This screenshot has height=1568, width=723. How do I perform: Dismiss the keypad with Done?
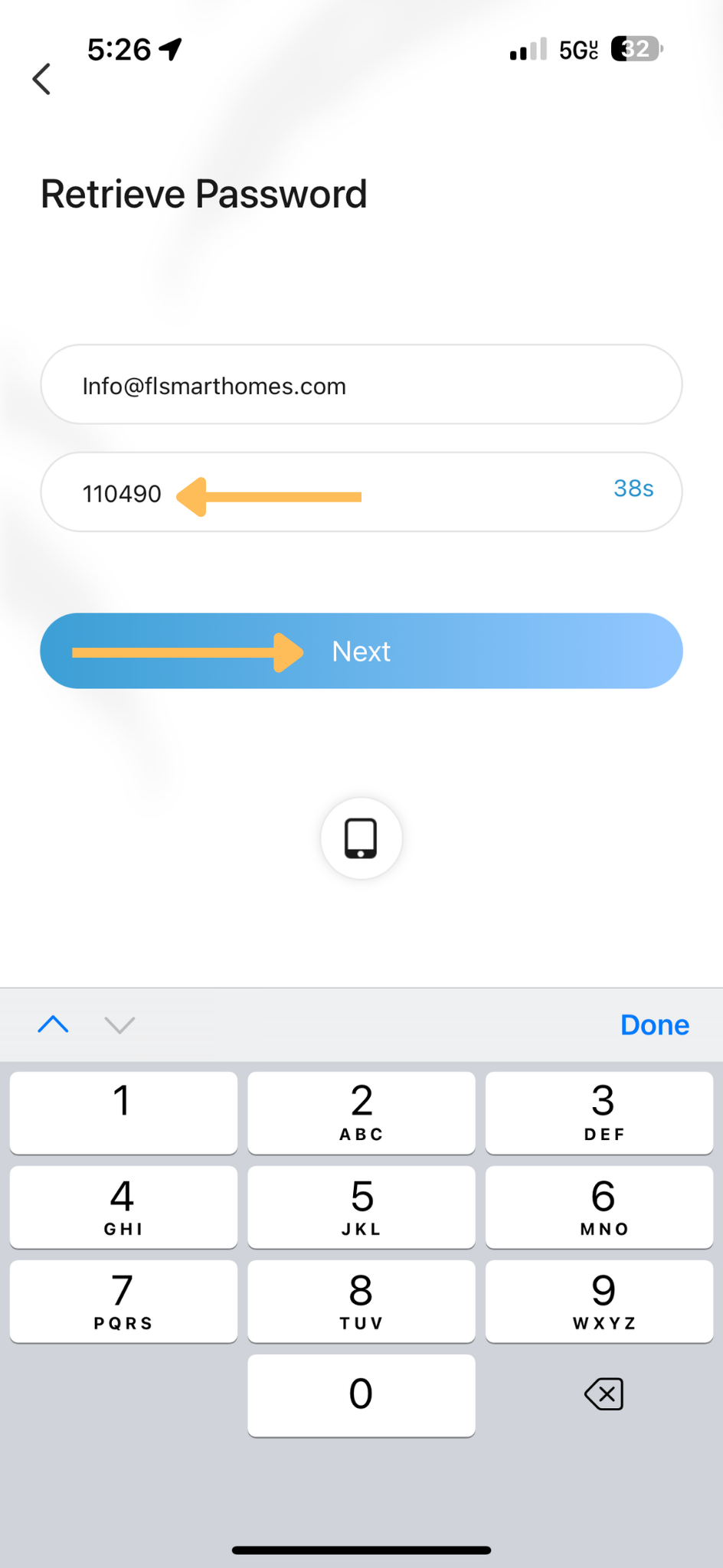click(655, 1024)
